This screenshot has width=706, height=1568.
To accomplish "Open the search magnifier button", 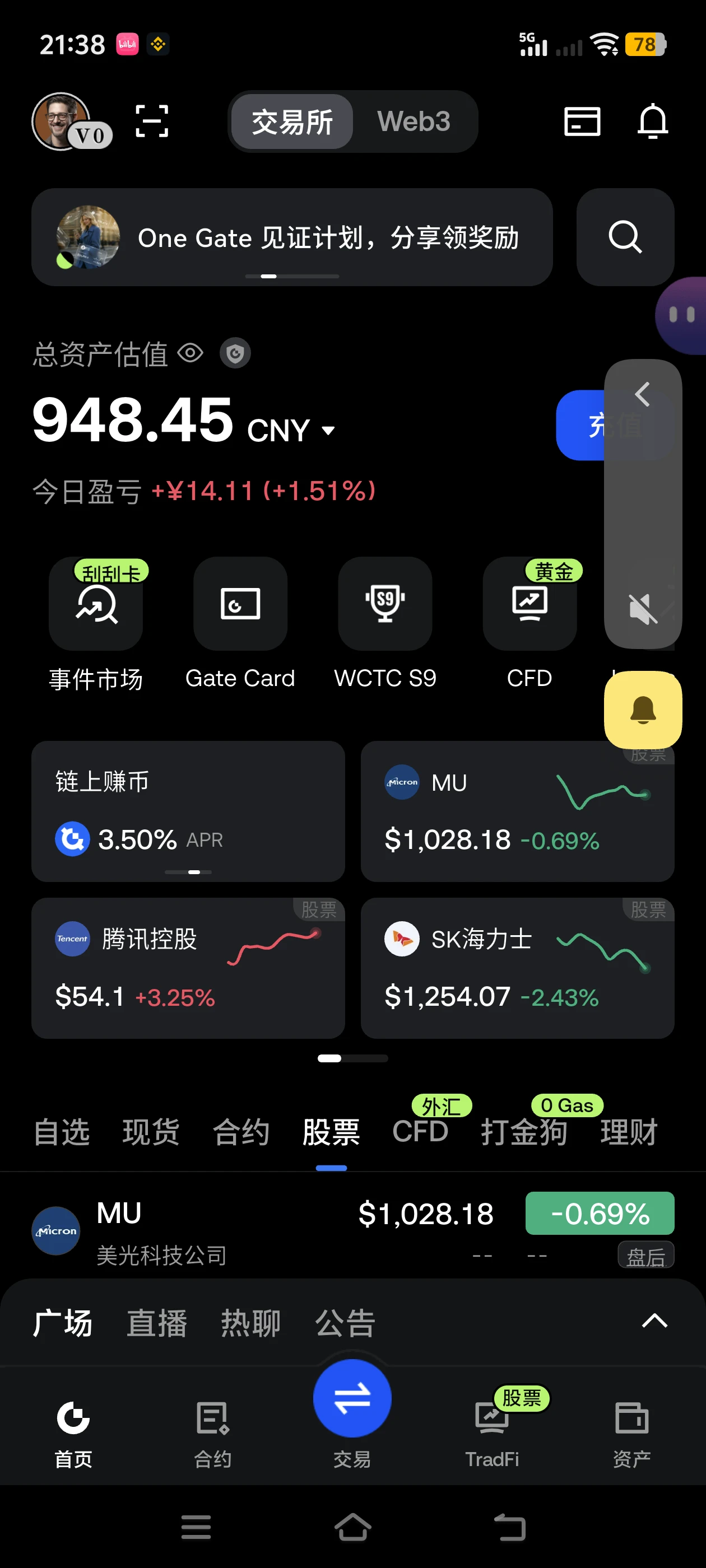I will pyautogui.click(x=625, y=237).
